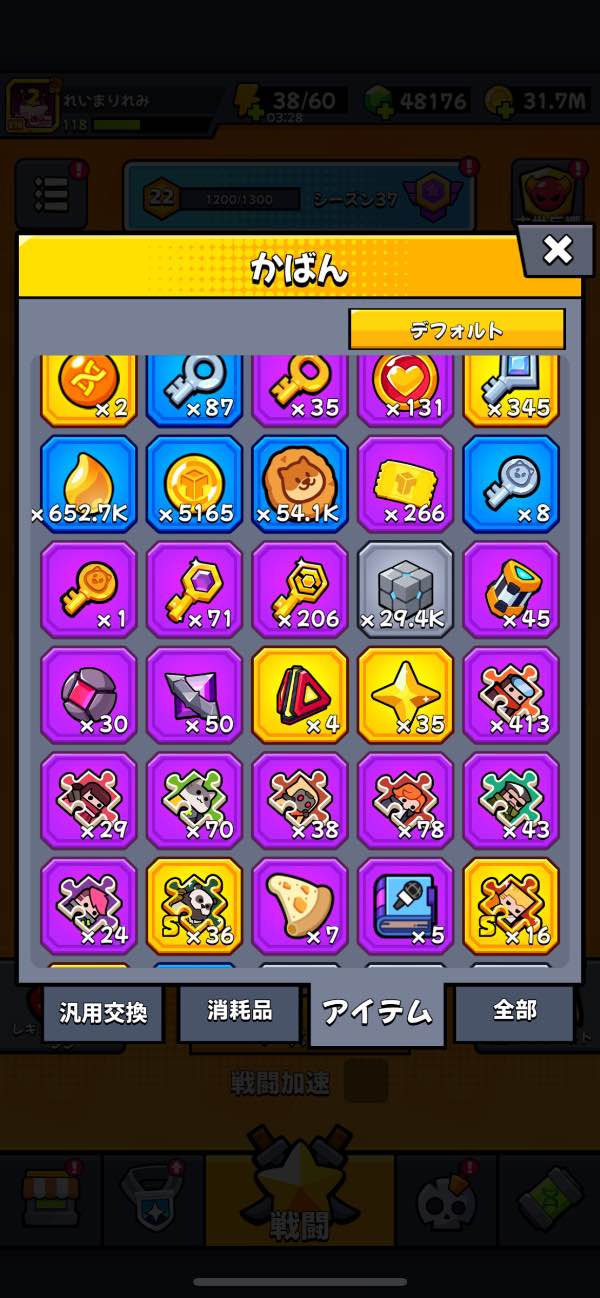Open the orange droplet item ×652.7K

[89, 484]
